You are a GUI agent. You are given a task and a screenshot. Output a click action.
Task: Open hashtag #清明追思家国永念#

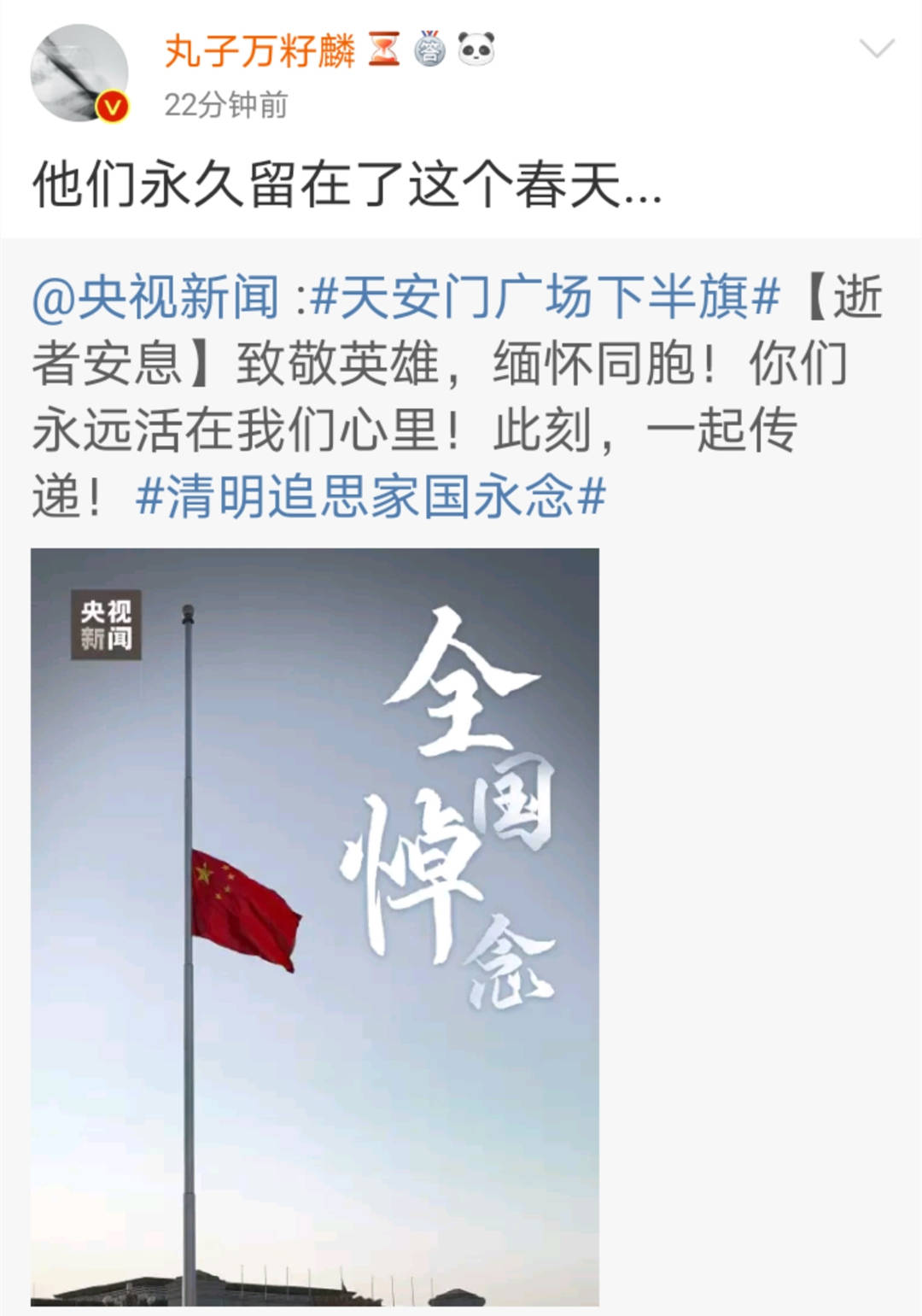[371, 496]
